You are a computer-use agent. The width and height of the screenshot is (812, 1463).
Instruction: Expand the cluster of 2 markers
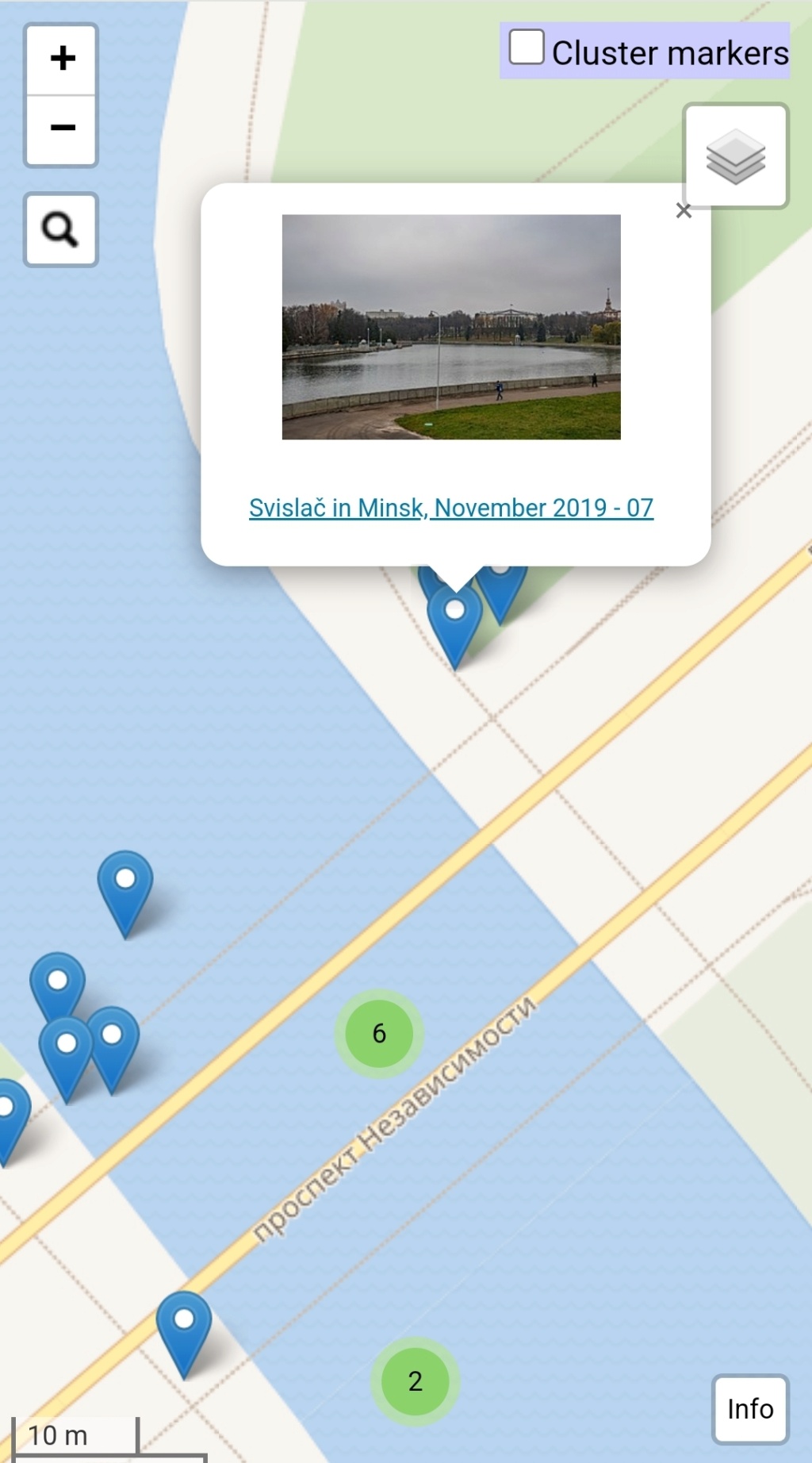tap(415, 1381)
